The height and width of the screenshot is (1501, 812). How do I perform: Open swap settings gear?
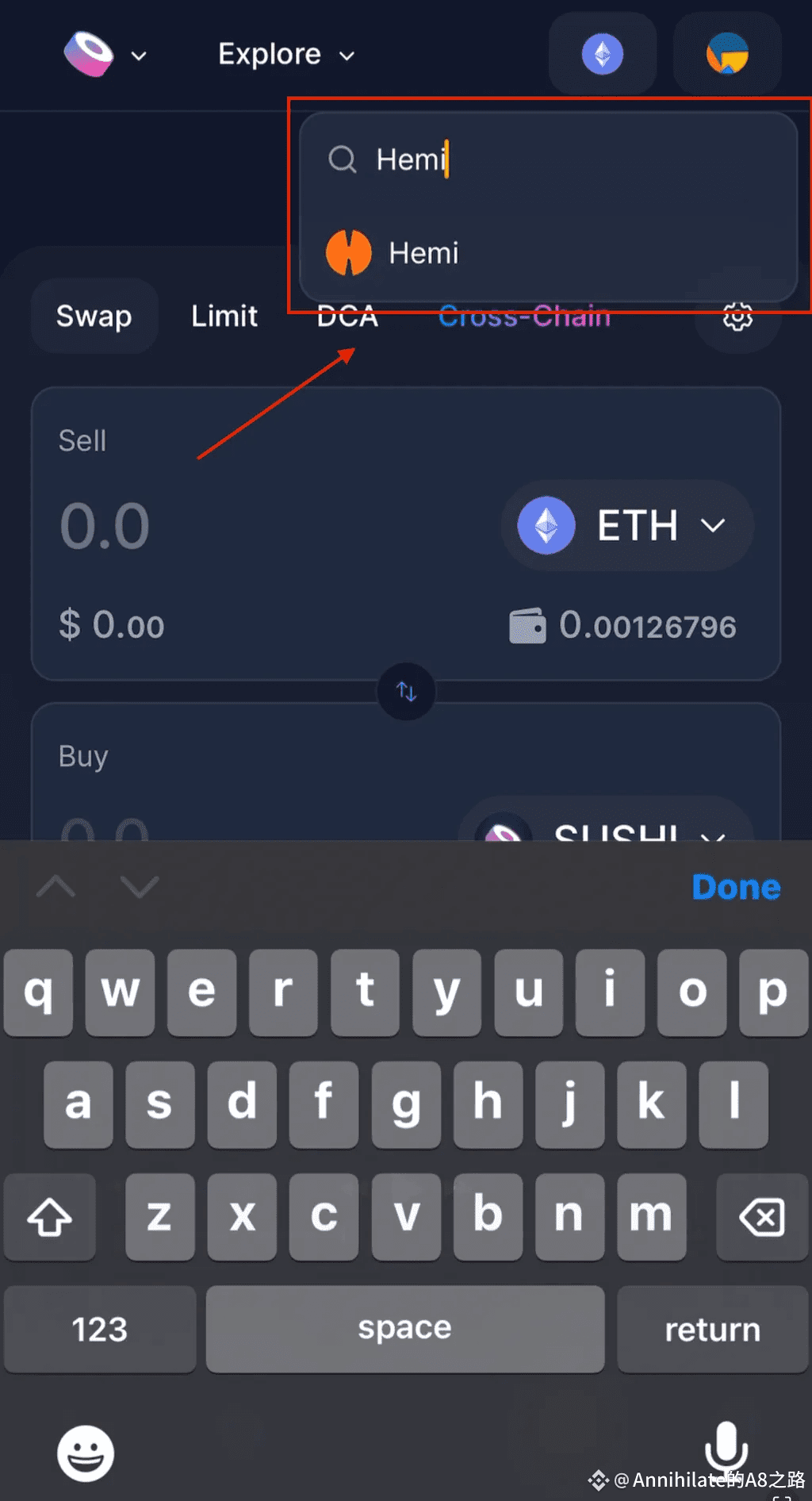click(737, 317)
